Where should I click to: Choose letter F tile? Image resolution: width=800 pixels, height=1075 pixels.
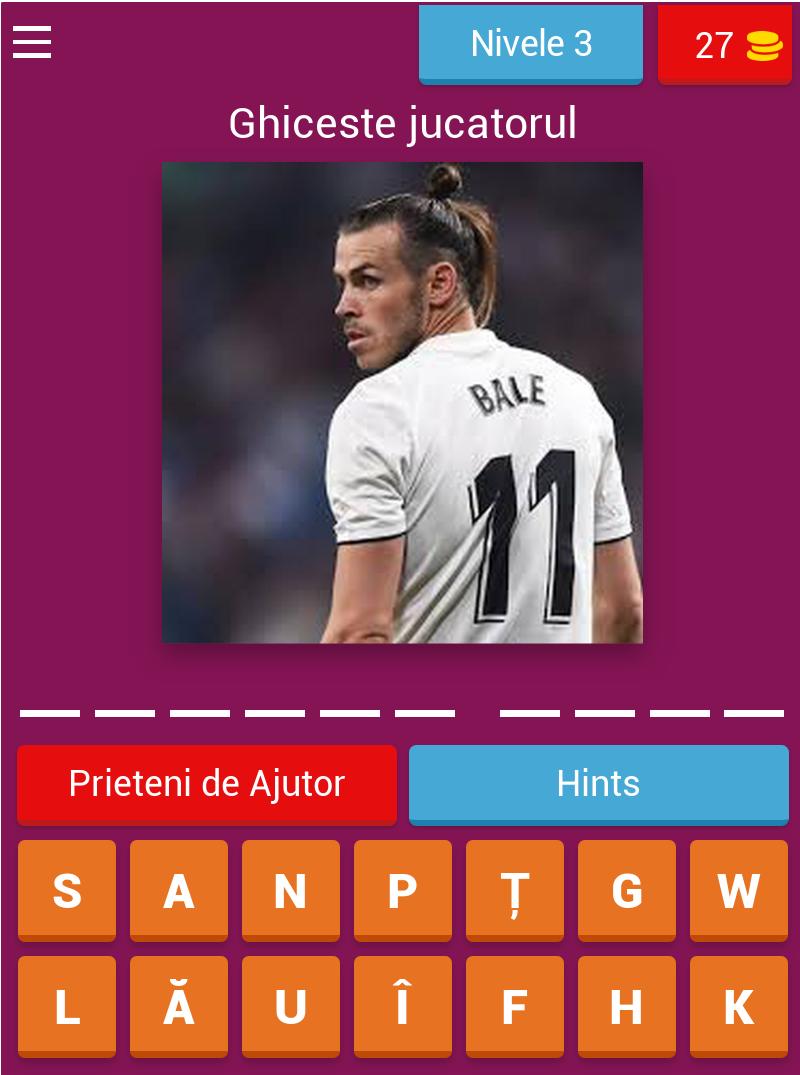click(x=515, y=1005)
